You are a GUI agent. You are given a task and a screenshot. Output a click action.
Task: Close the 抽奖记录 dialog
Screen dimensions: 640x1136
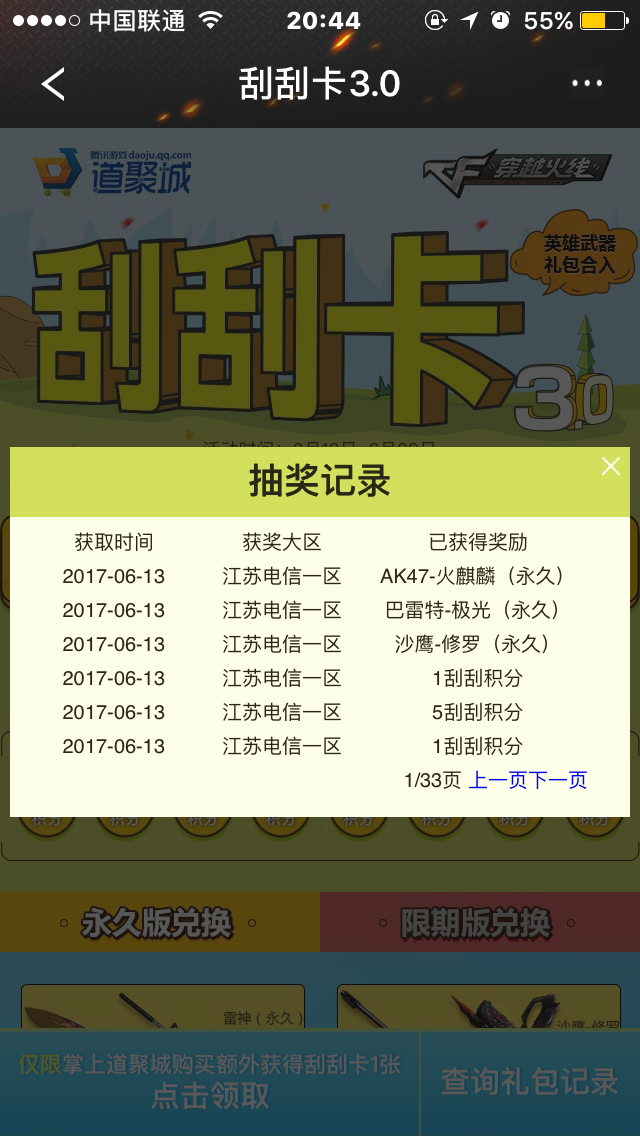click(x=611, y=467)
